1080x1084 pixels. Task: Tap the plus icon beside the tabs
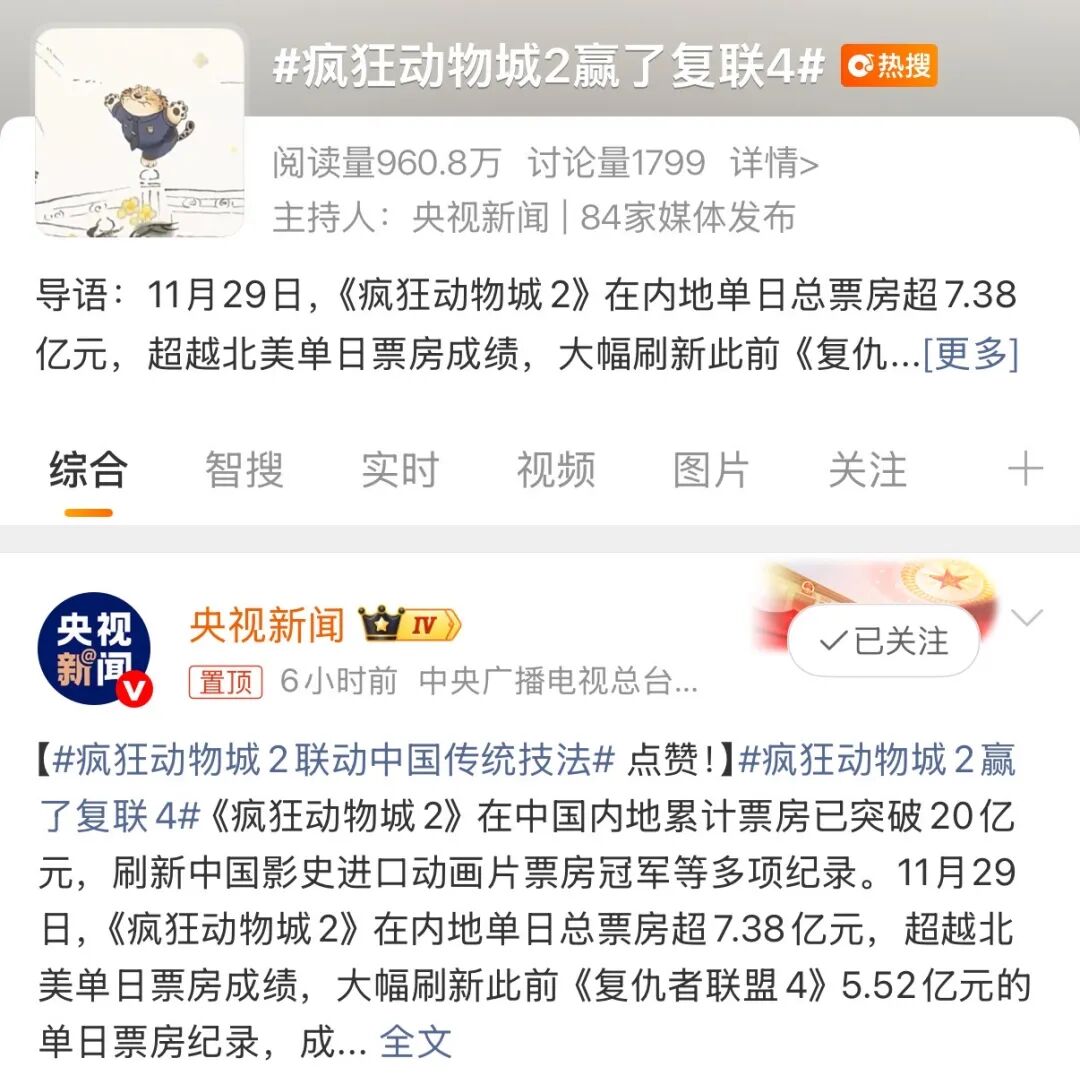click(x=1026, y=469)
